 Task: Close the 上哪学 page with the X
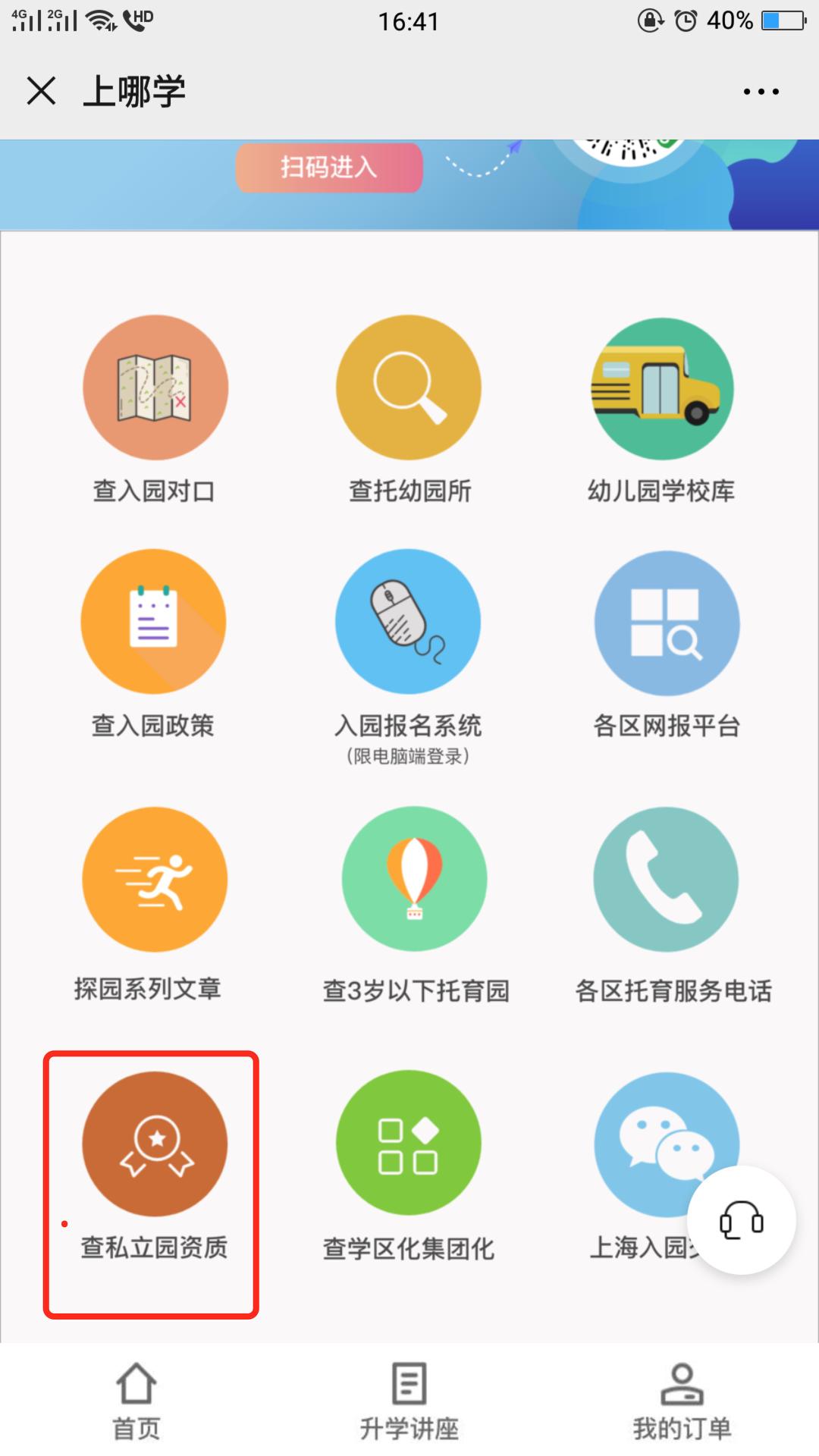42,90
